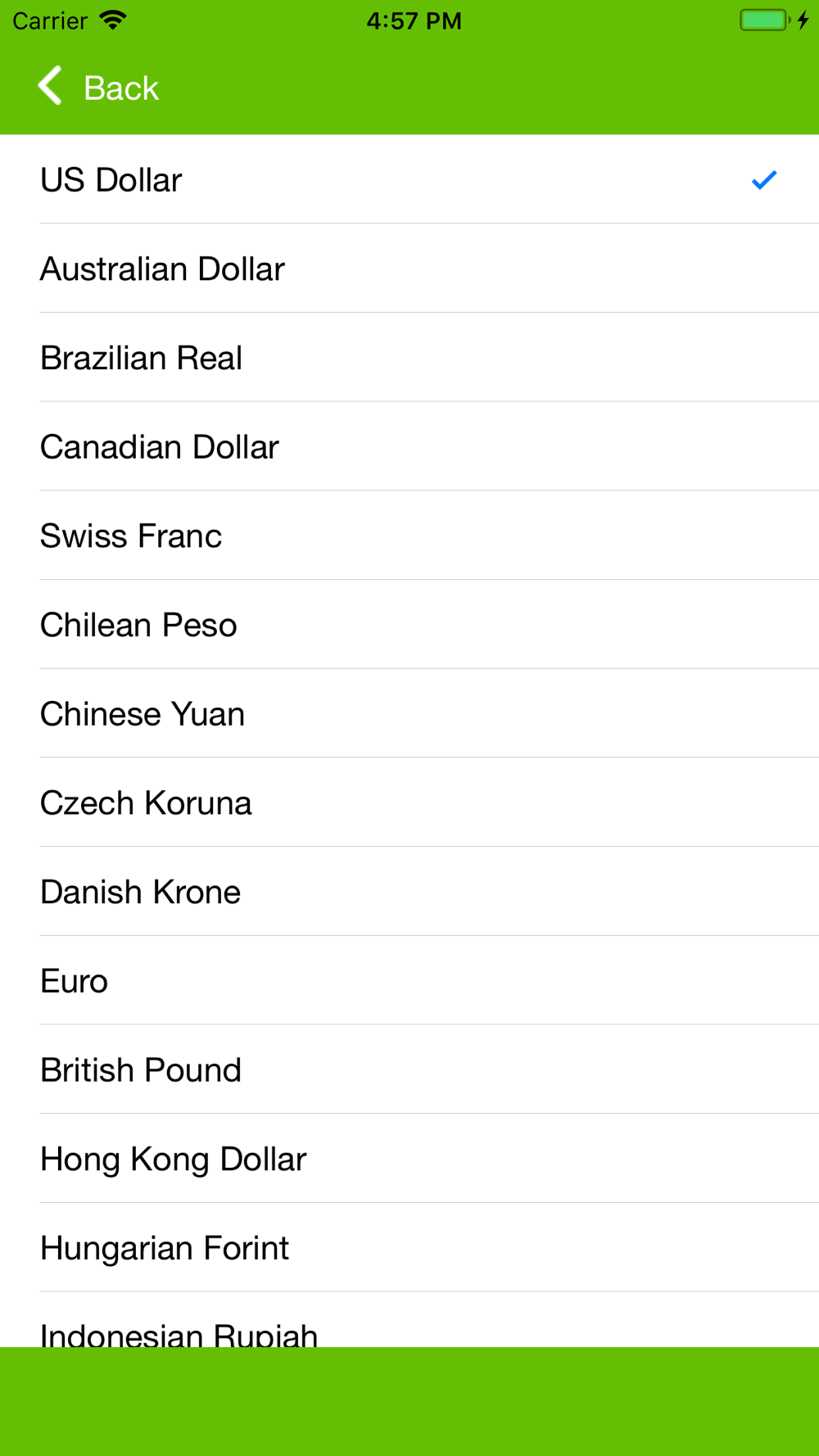Choose Australian Dollar from the list

(x=409, y=269)
